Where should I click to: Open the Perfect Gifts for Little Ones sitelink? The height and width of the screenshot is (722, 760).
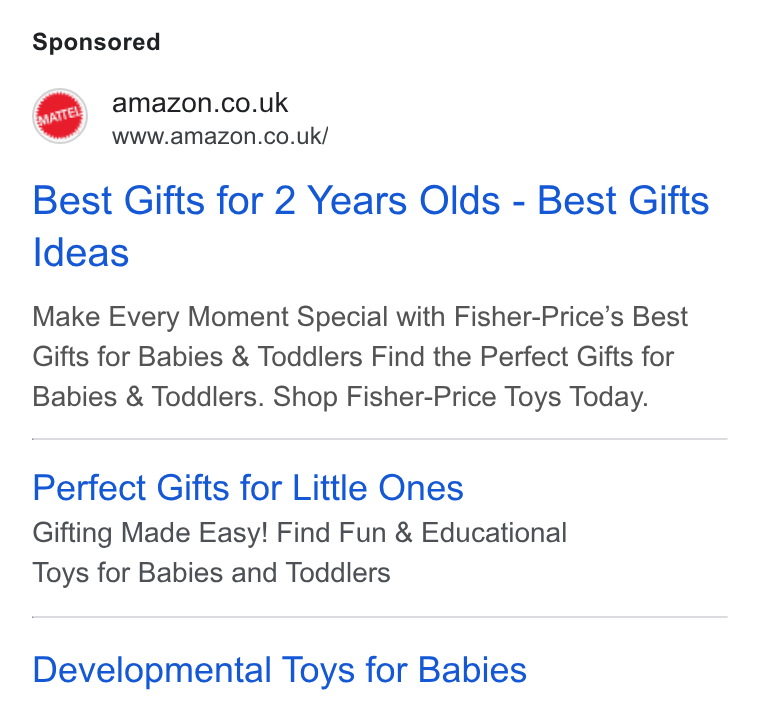pyautogui.click(x=248, y=487)
